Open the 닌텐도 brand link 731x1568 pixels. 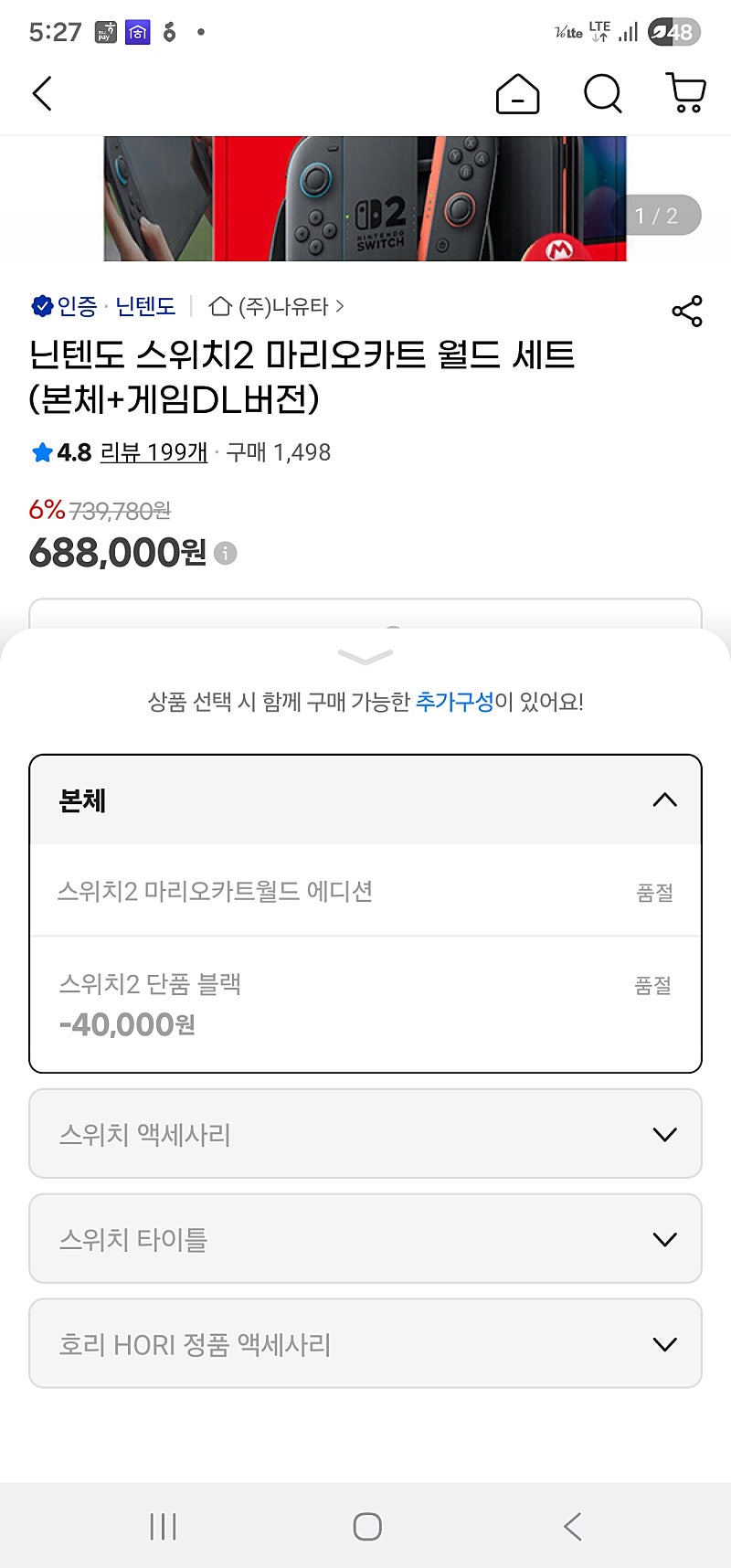145,306
